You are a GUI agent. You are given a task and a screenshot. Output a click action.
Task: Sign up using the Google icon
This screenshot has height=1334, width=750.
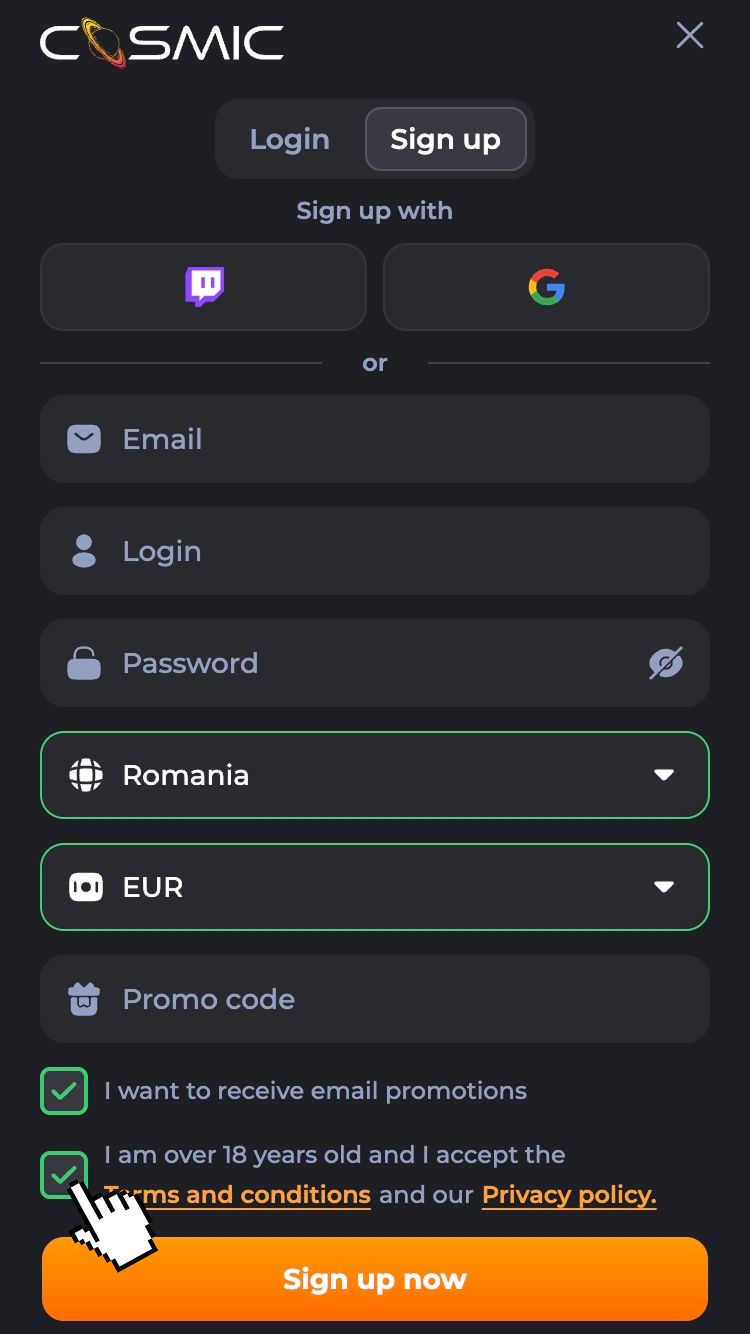(x=546, y=287)
